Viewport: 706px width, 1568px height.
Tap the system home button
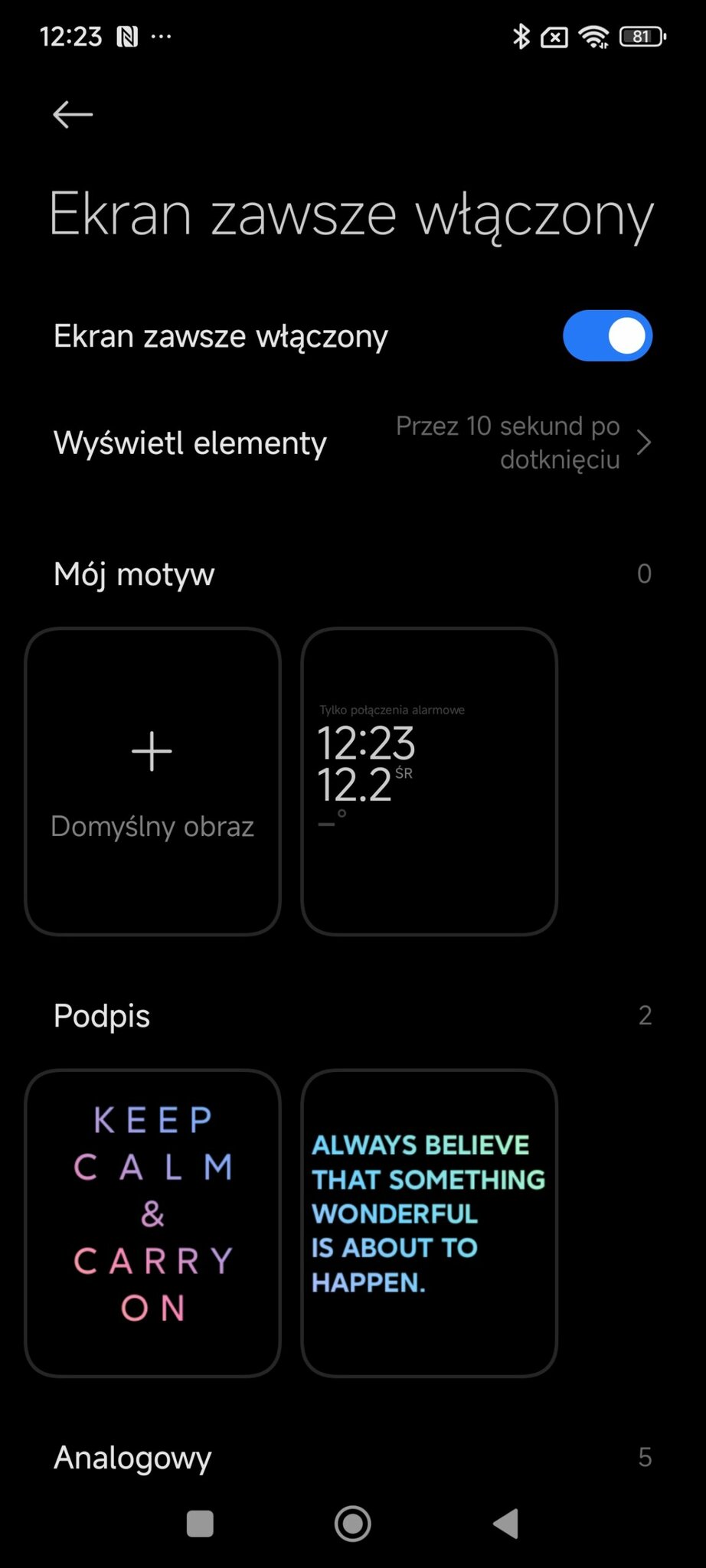(x=353, y=1524)
